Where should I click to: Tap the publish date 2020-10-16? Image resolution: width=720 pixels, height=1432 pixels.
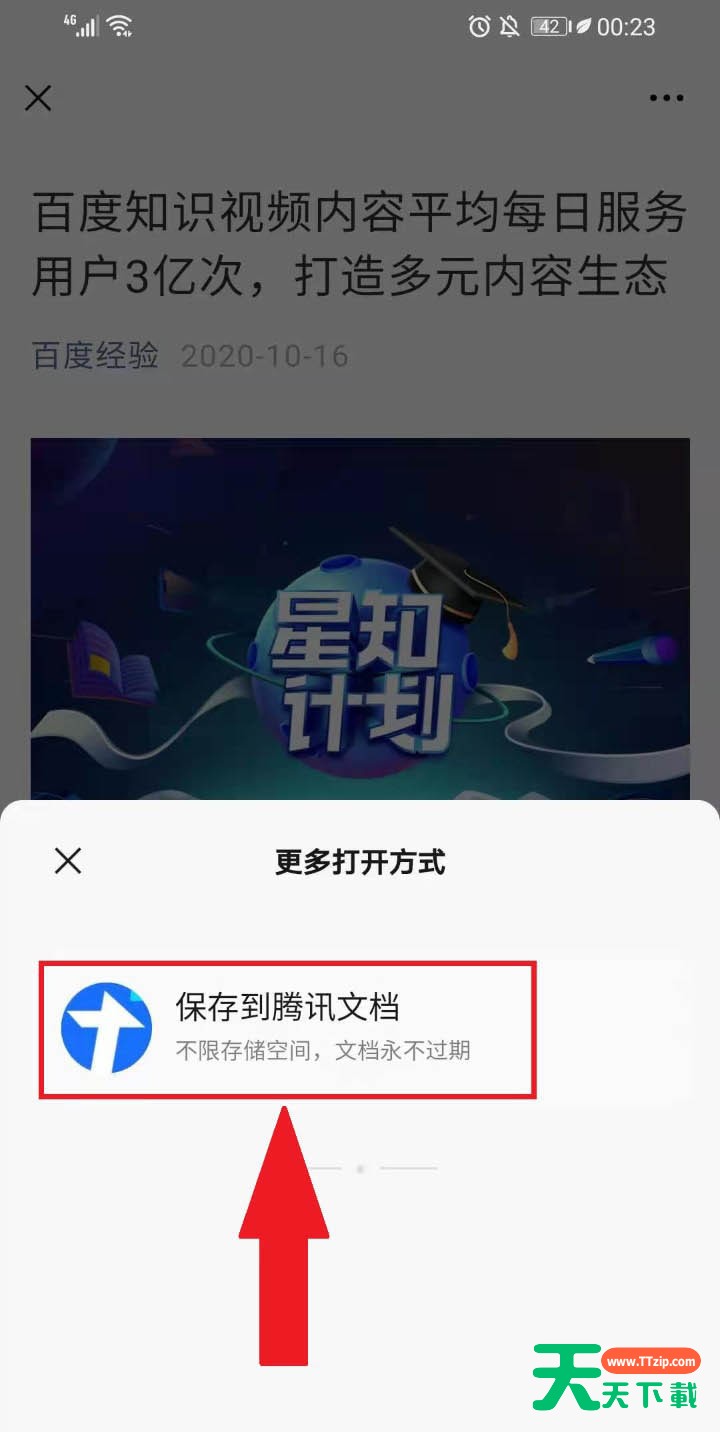[262, 356]
